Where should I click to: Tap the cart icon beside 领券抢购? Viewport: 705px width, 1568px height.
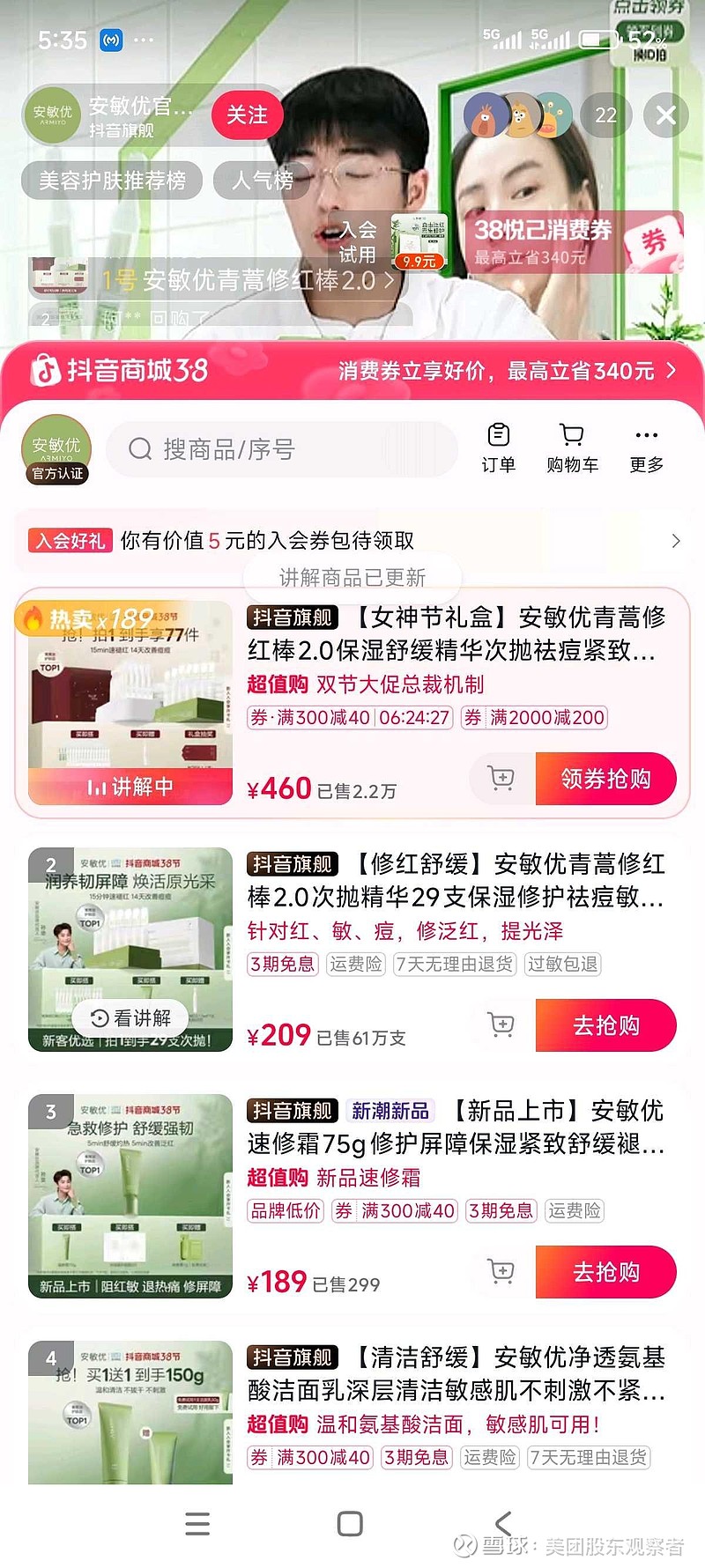click(x=502, y=779)
